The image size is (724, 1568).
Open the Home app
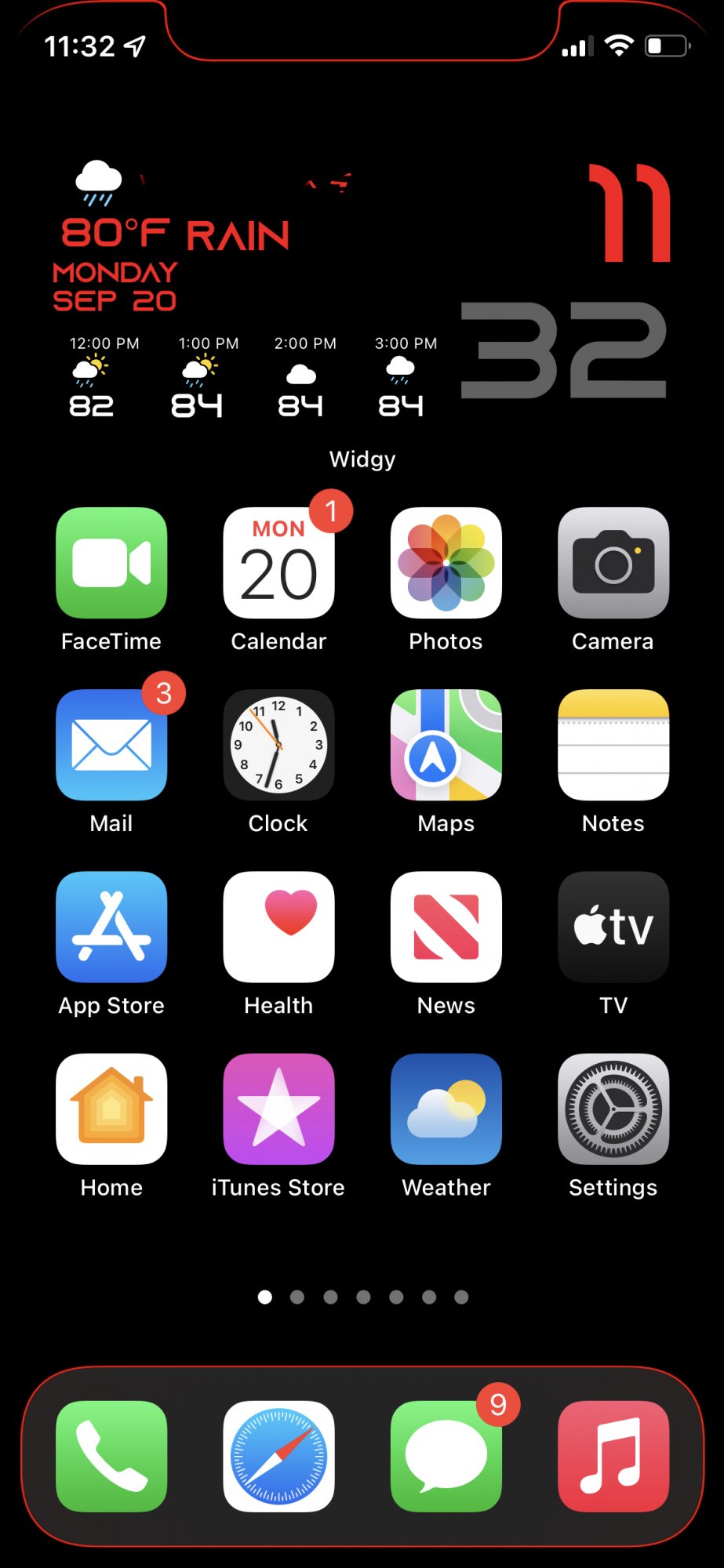tap(111, 1109)
